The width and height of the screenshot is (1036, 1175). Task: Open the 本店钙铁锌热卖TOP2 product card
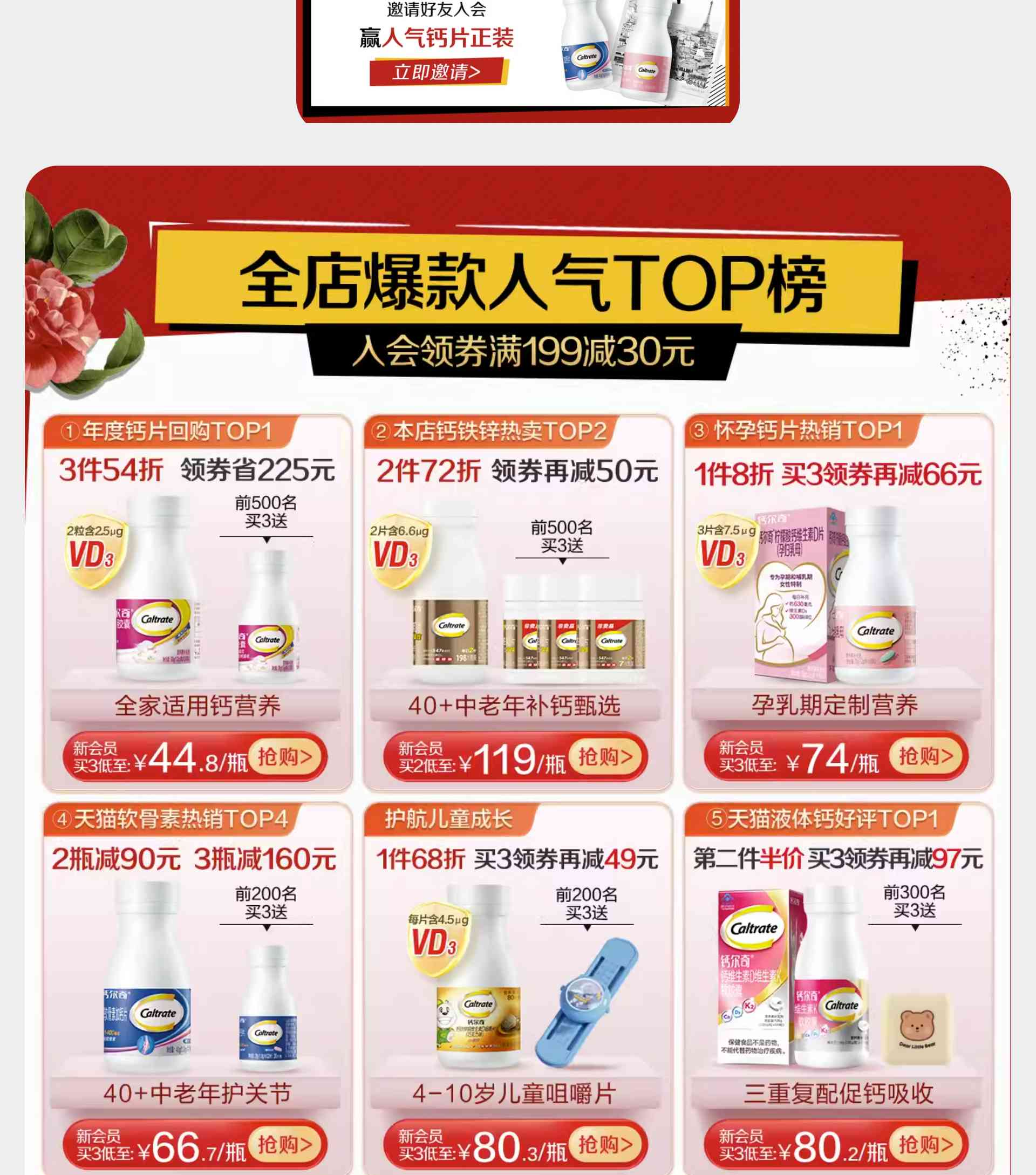tap(517, 598)
